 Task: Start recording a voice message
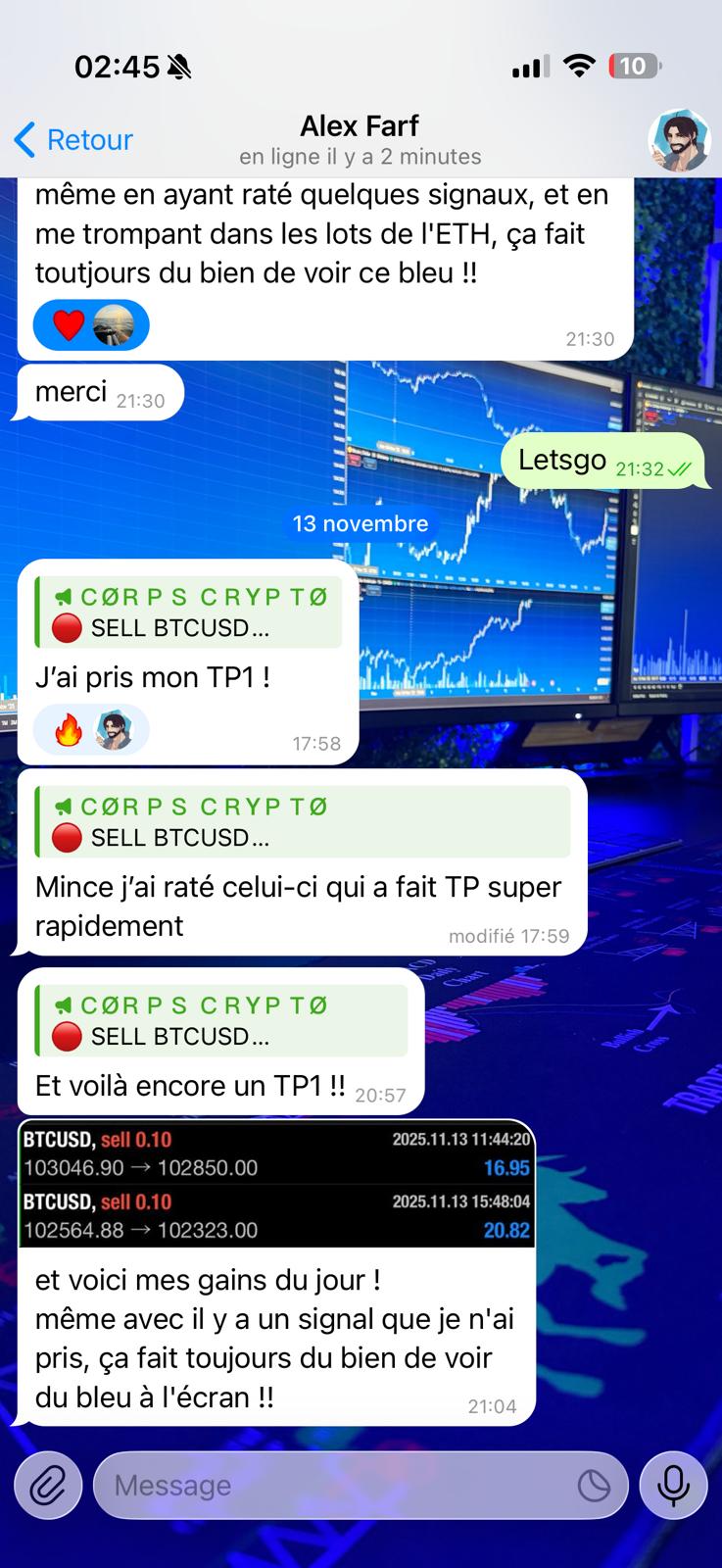coord(673,1487)
